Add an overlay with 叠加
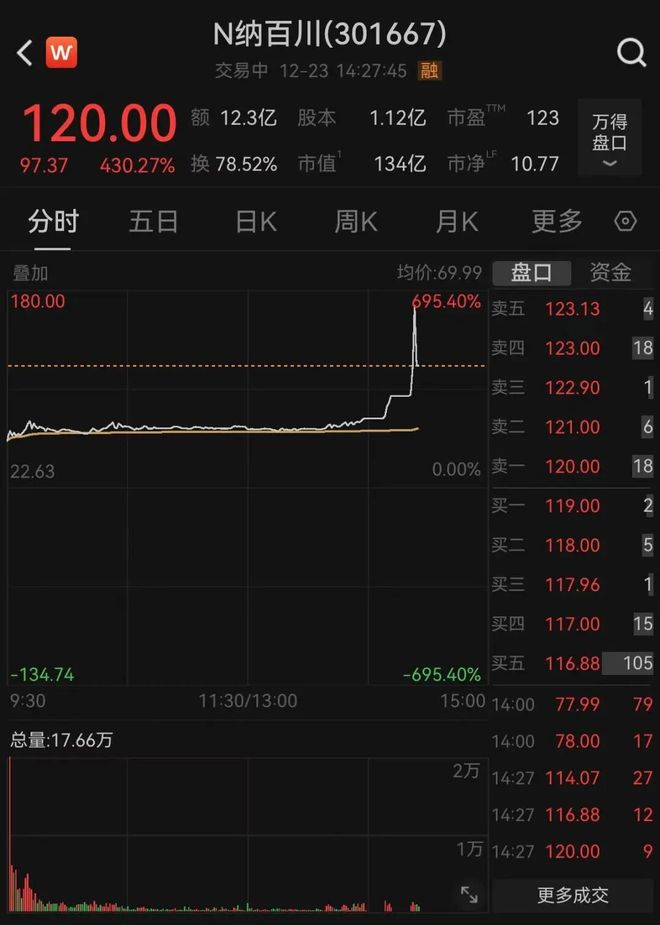 30,272
